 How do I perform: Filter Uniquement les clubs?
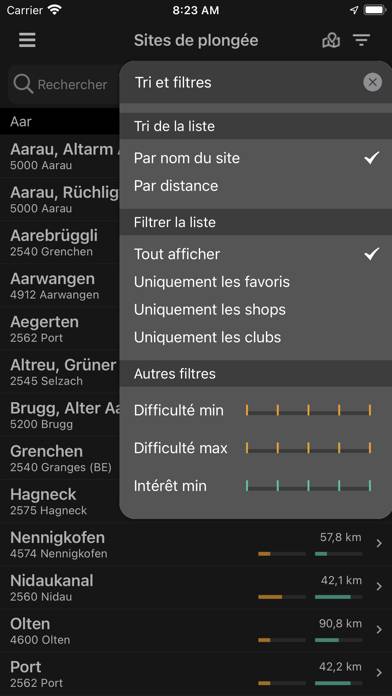[256, 337]
